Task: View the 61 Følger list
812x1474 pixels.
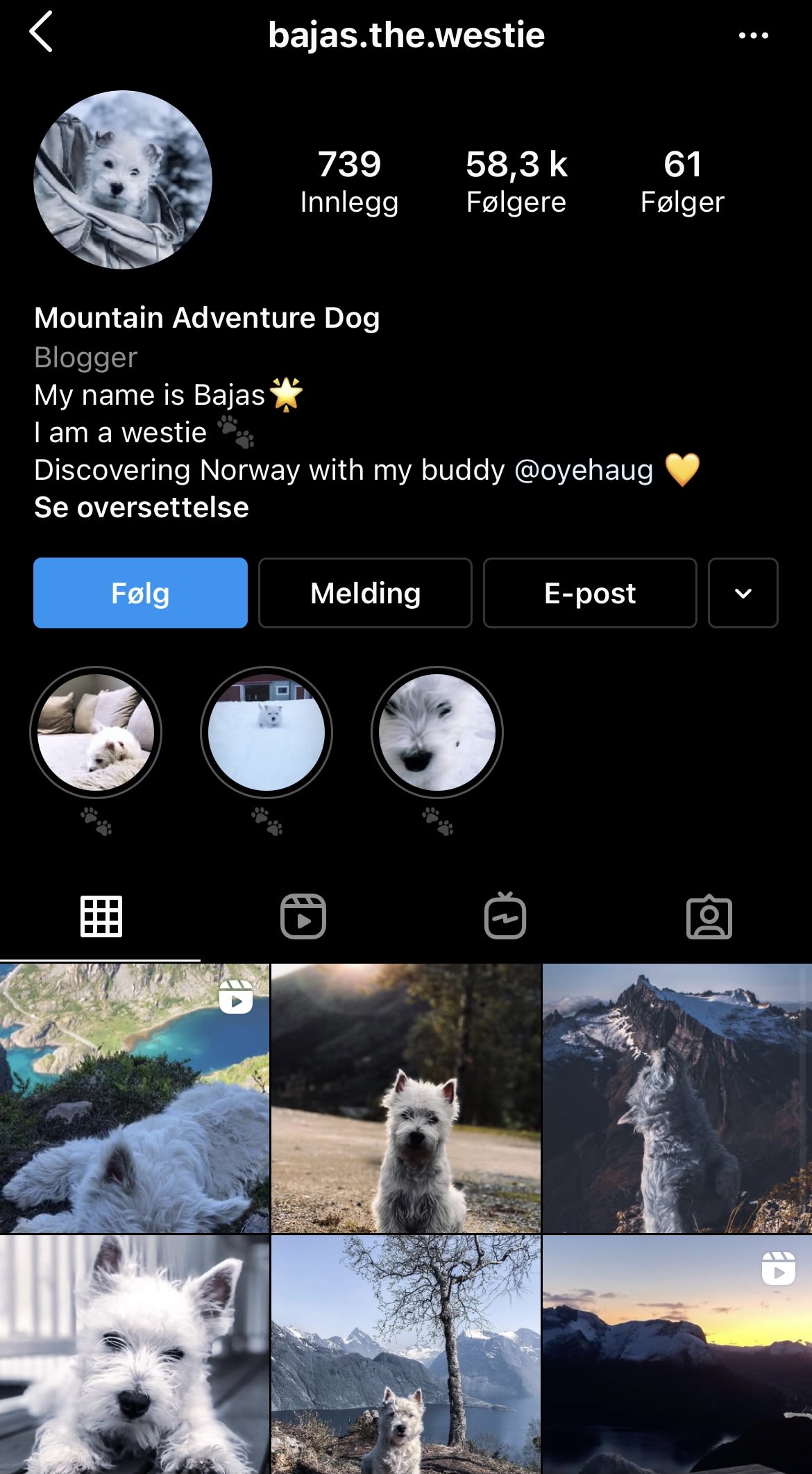Action: 682,182
